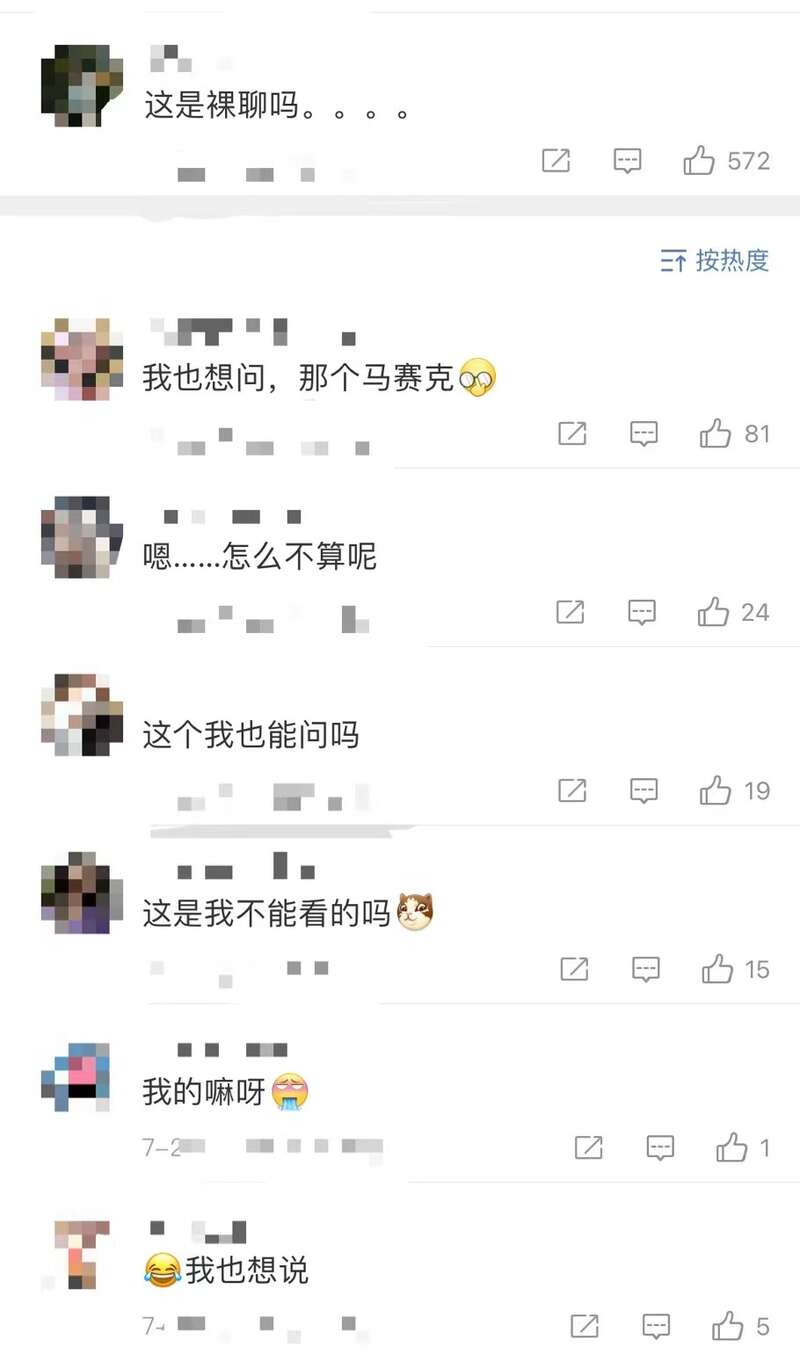
Task: Like the comment 我也想问，那个马赛克
Action: (x=715, y=434)
